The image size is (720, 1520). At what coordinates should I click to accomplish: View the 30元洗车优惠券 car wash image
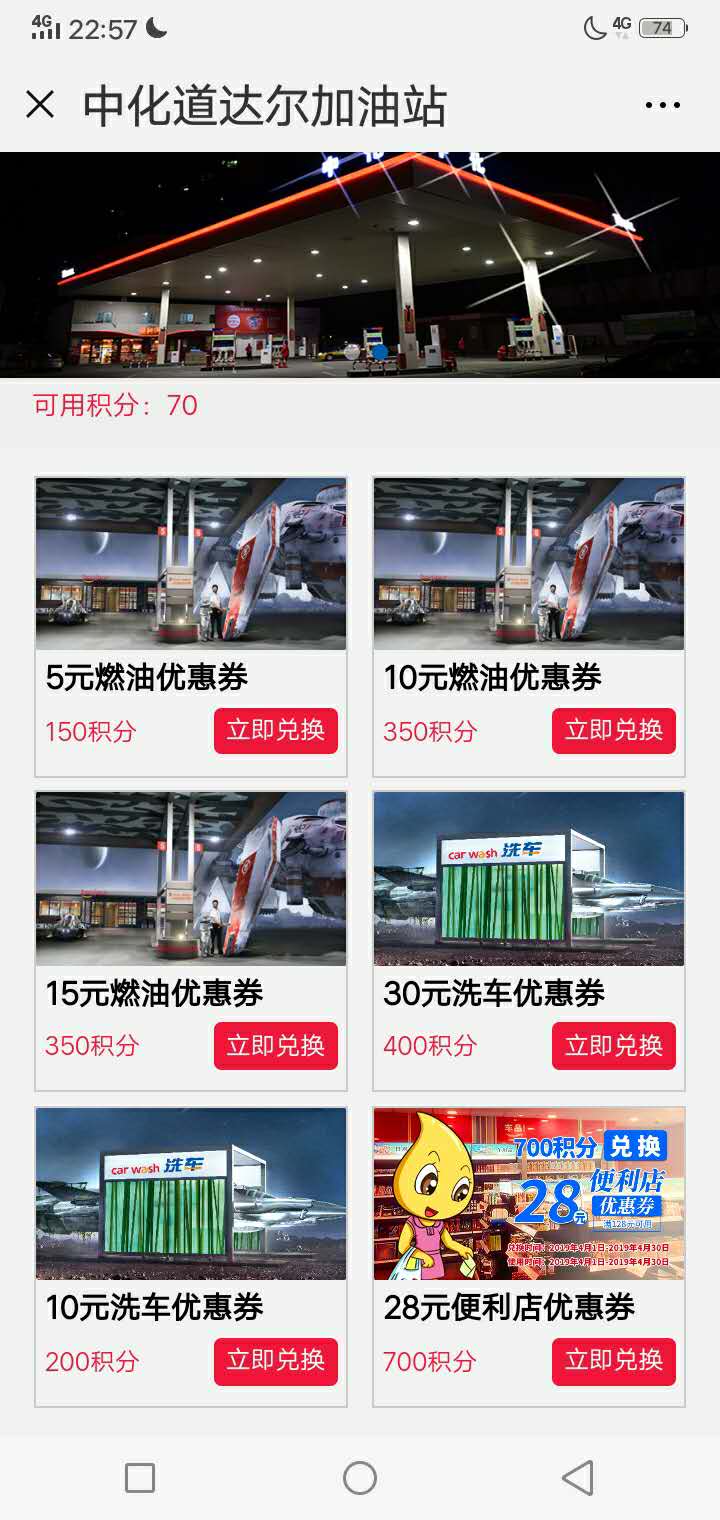coord(528,879)
